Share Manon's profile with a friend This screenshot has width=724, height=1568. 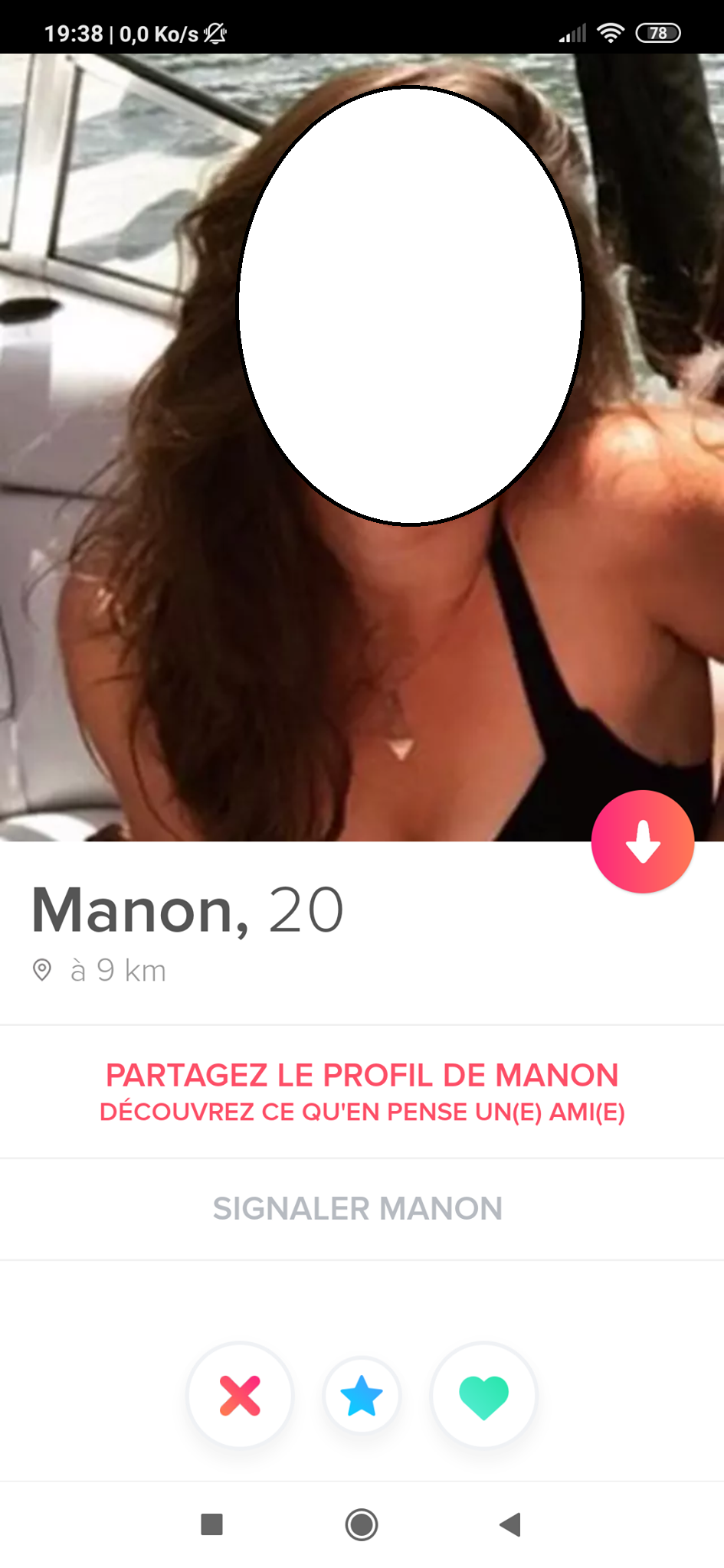click(362, 1091)
